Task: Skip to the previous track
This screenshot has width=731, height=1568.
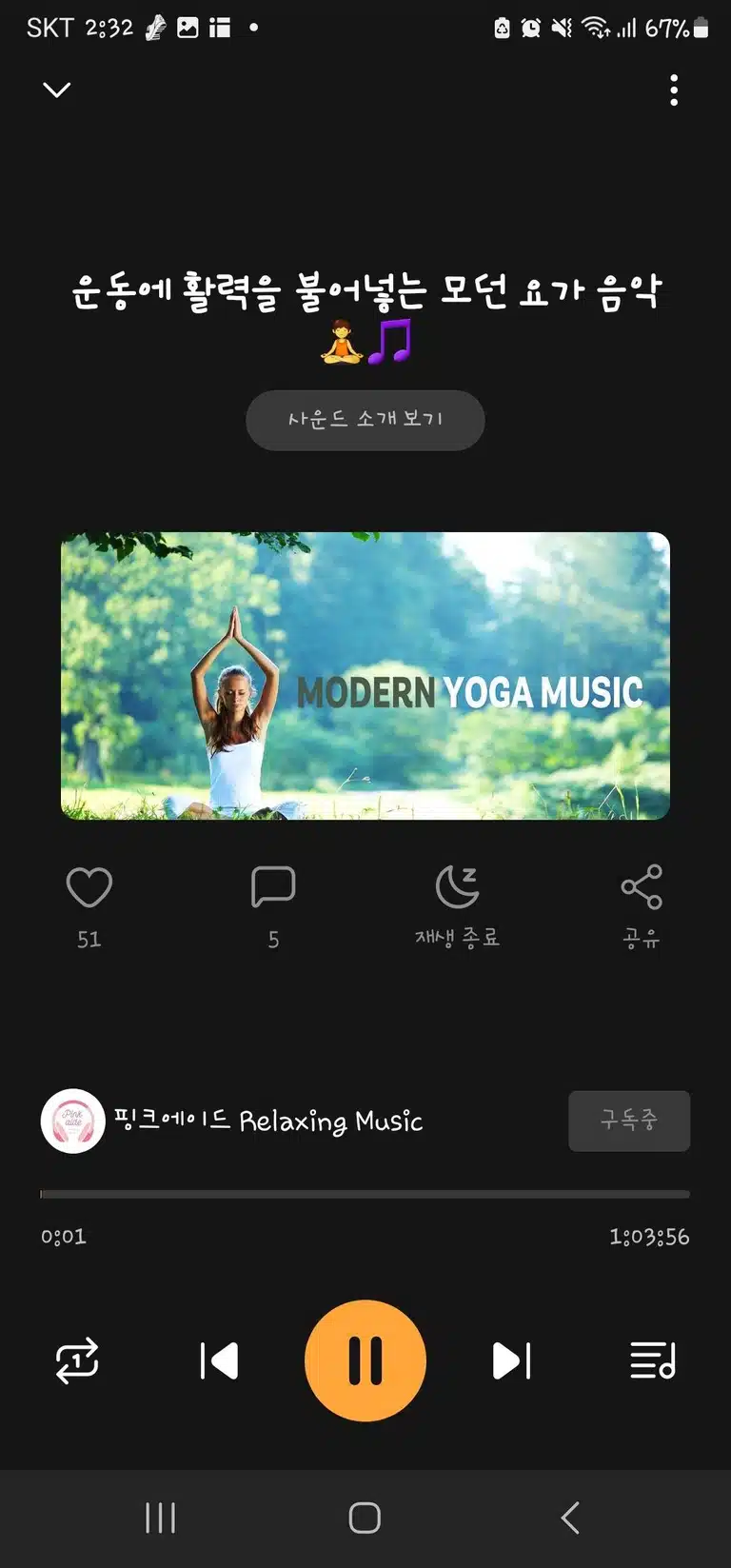Action: tap(219, 1360)
